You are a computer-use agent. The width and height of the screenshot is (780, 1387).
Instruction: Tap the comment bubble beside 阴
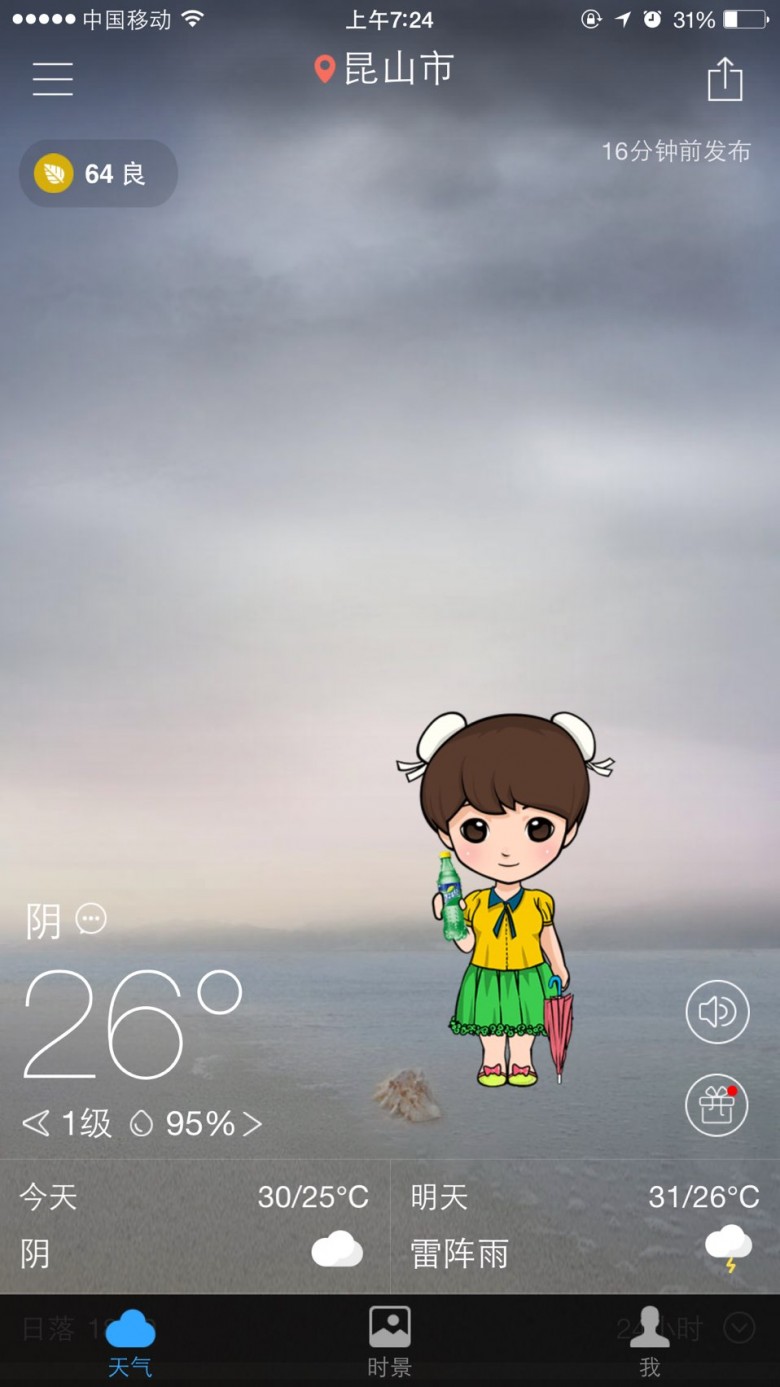pyautogui.click(x=91, y=918)
